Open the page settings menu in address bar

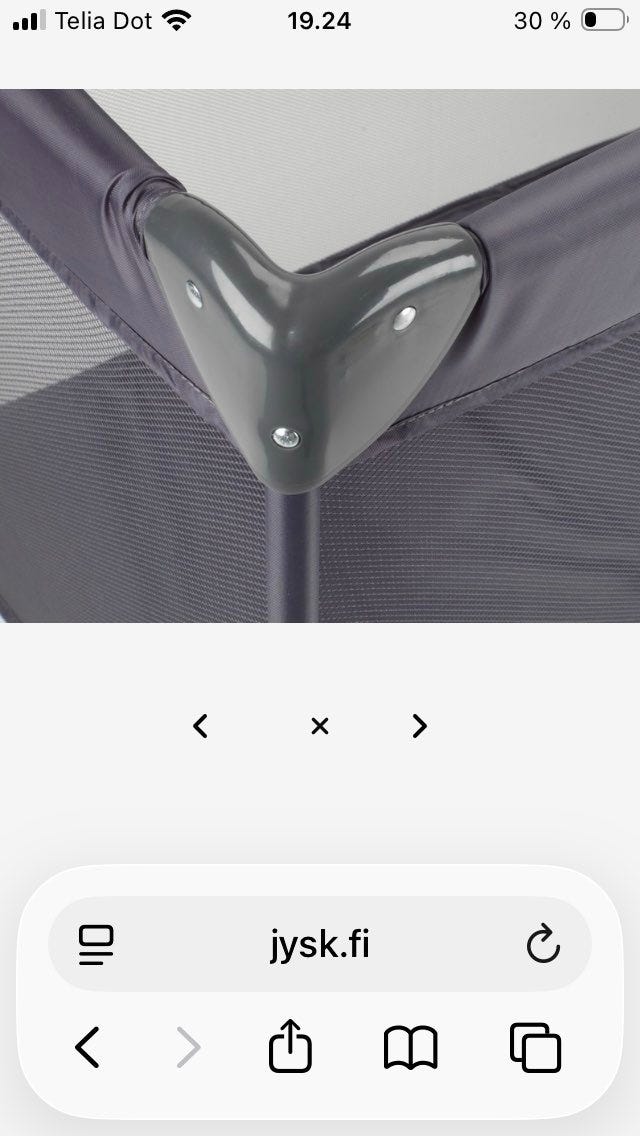[x=96, y=945]
